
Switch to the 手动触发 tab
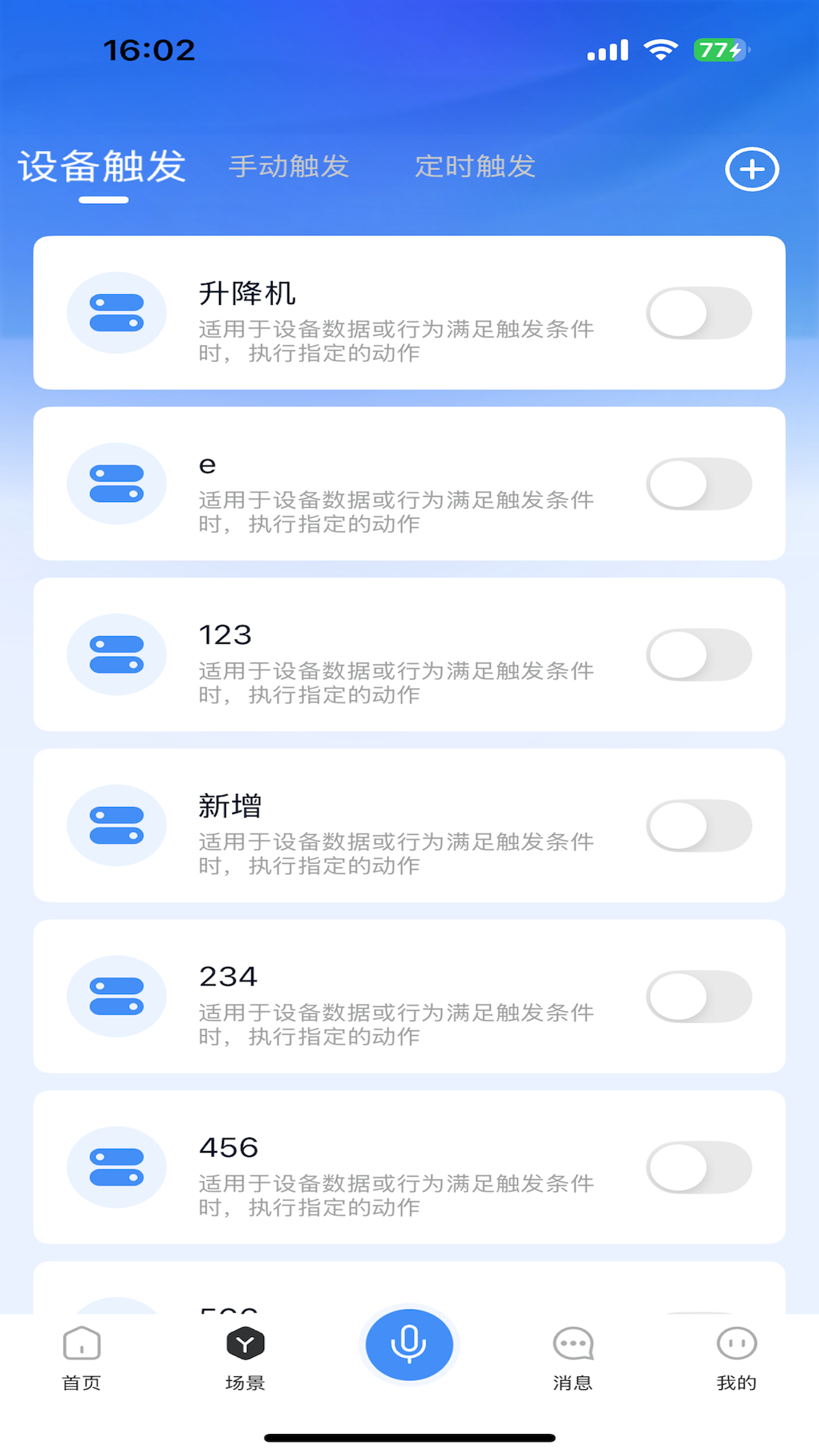coord(290,168)
